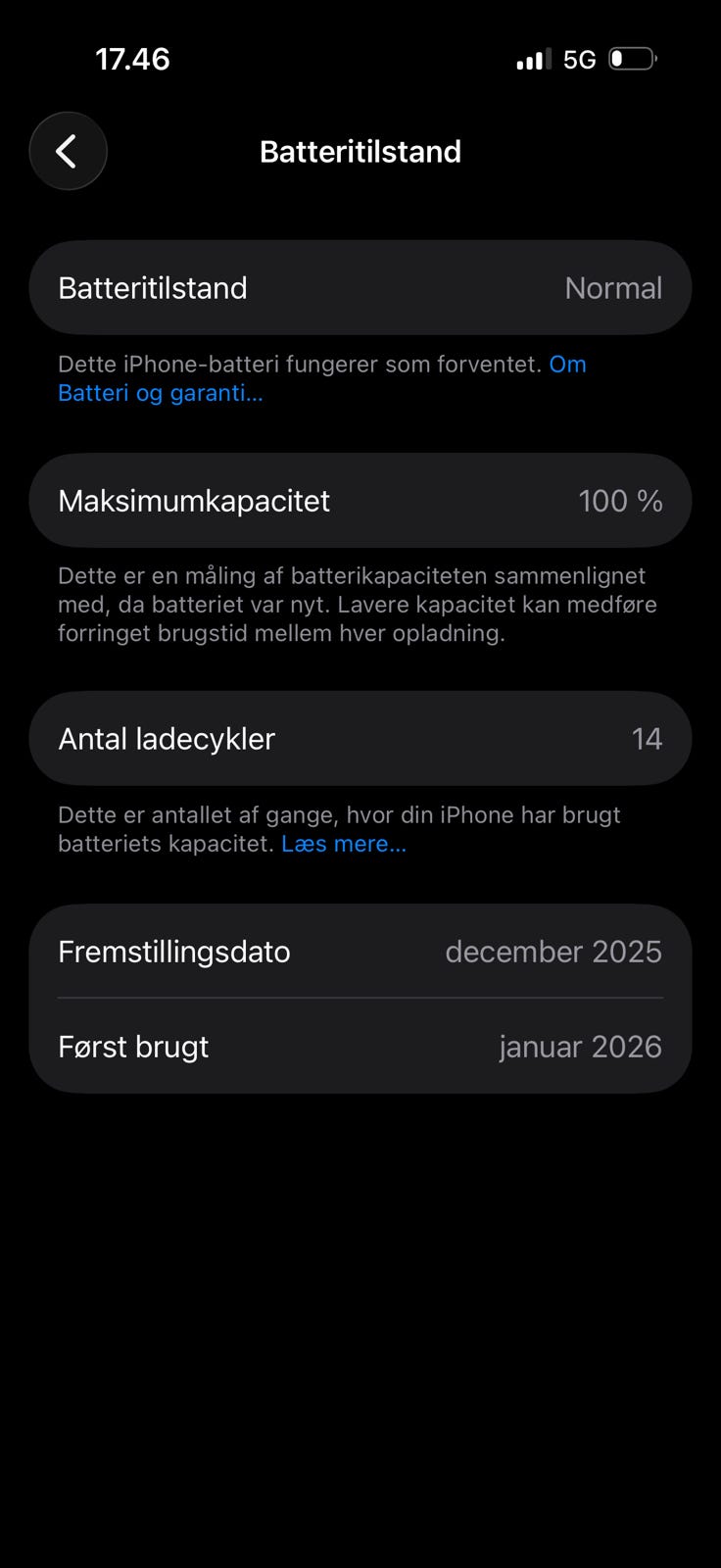Screen dimensions: 721x1568
Task: Go back from Batteritilstand screen
Action: (68, 151)
